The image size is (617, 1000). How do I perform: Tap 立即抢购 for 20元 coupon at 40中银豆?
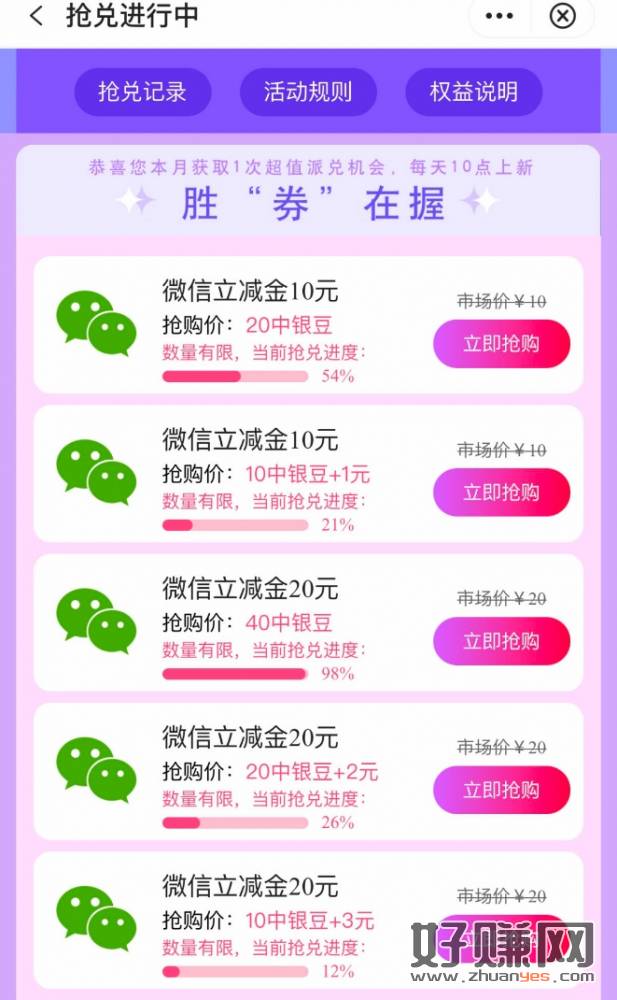coord(501,641)
